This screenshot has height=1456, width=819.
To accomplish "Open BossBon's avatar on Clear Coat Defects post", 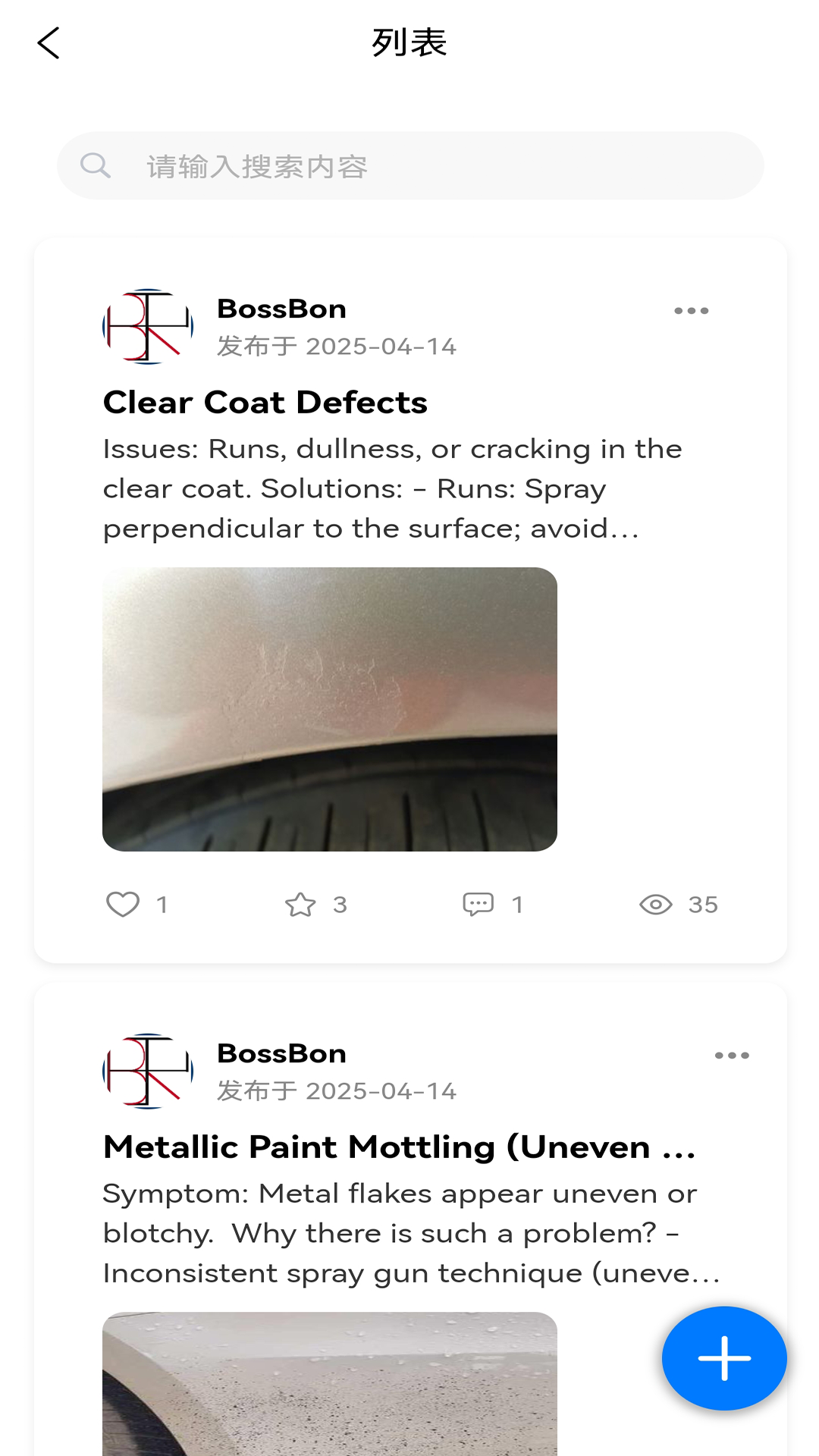I will (148, 327).
